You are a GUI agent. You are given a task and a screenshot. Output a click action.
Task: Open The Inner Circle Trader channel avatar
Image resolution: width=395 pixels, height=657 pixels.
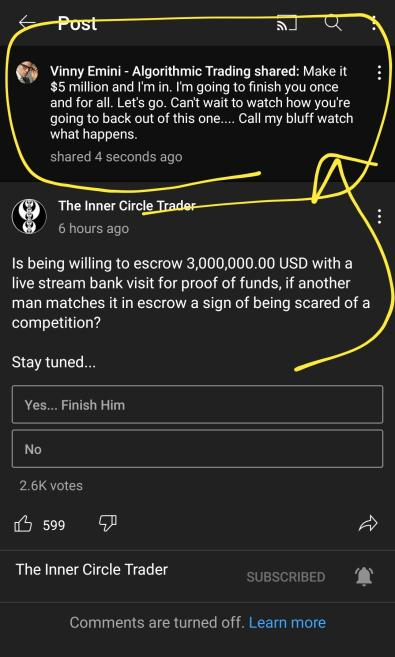29,216
